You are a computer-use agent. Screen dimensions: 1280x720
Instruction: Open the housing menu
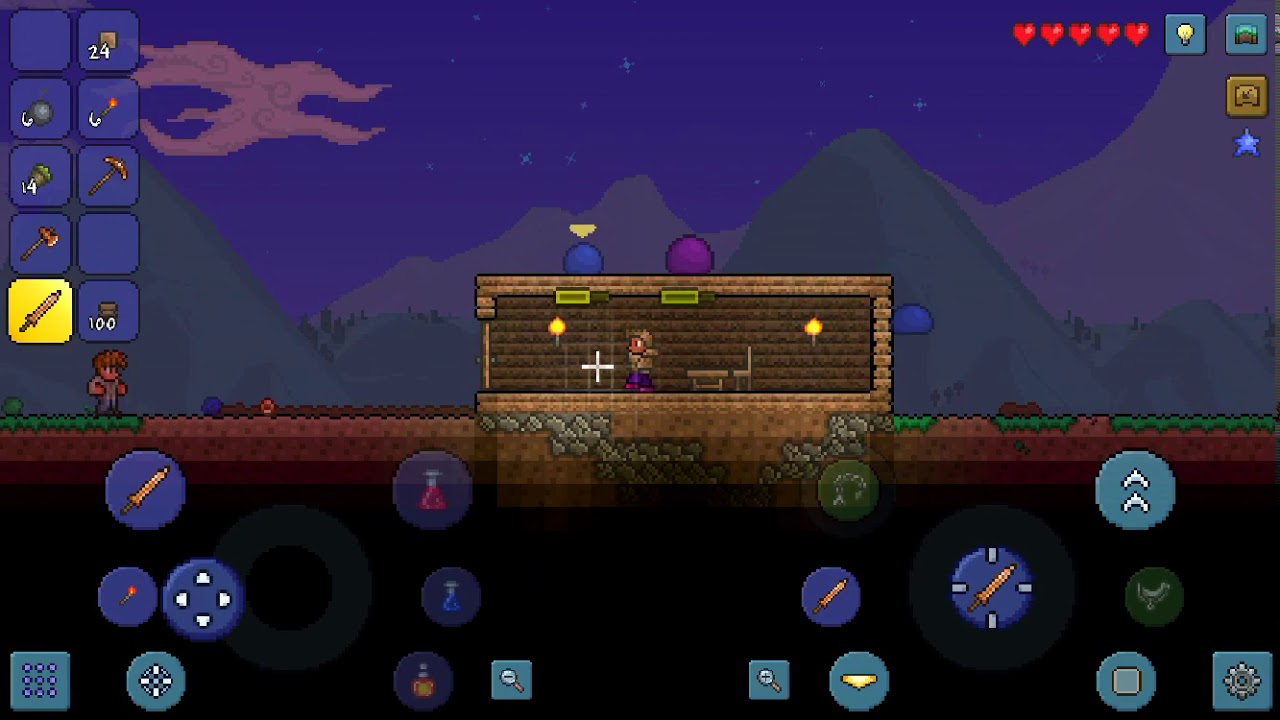[x=1246, y=96]
